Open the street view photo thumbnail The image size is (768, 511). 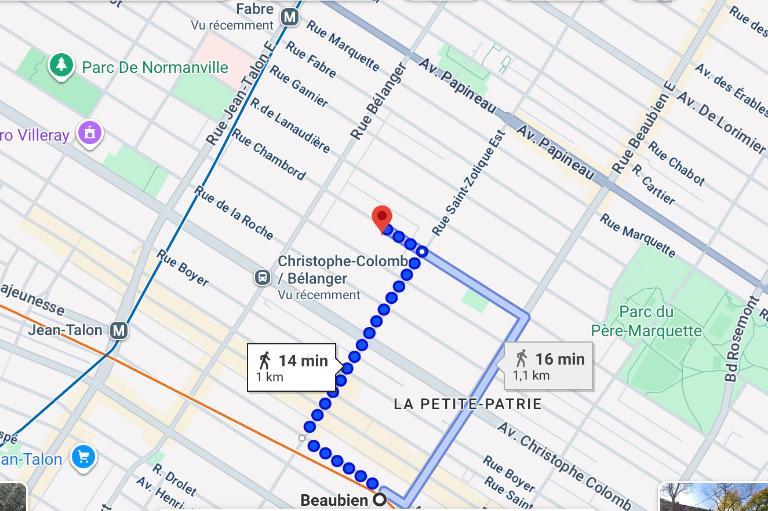[715, 497]
